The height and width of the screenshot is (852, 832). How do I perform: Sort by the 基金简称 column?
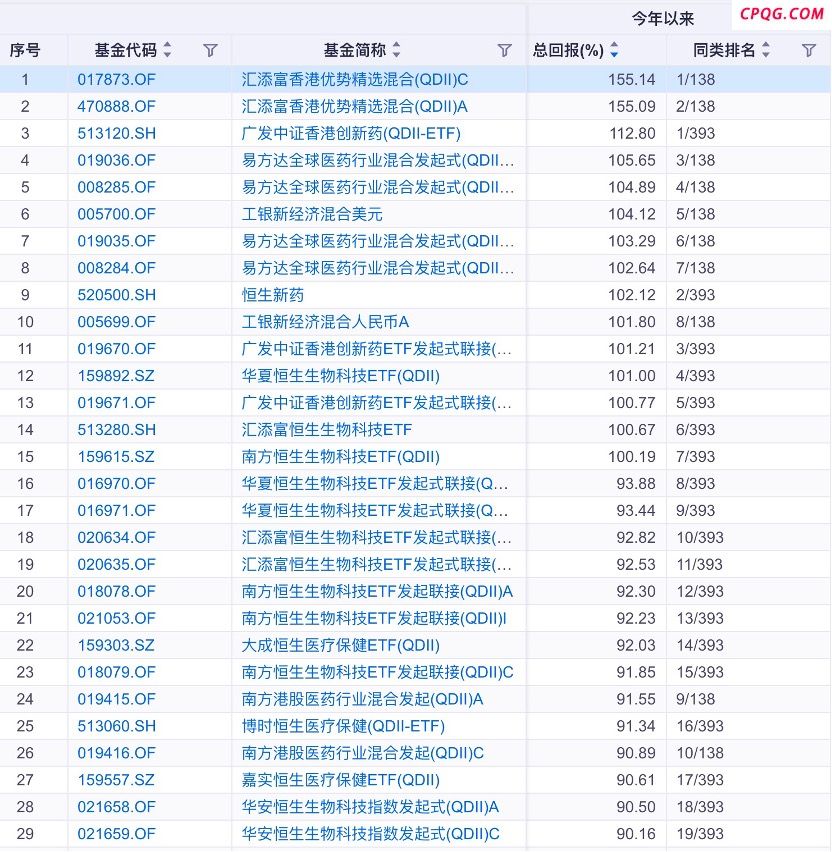[396, 50]
